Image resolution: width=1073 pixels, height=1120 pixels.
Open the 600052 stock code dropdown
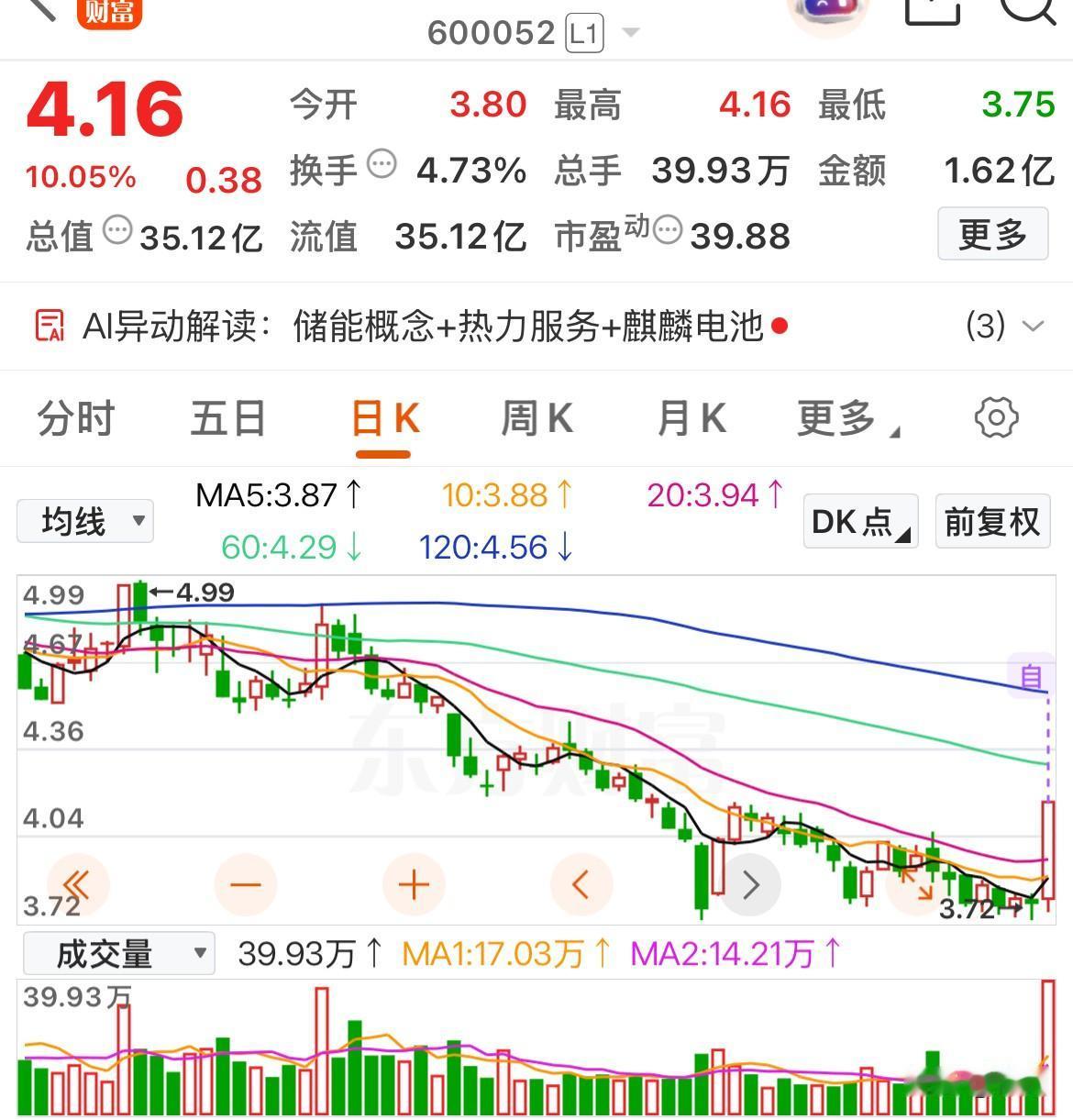pyautogui.click(x=631, y=32)
